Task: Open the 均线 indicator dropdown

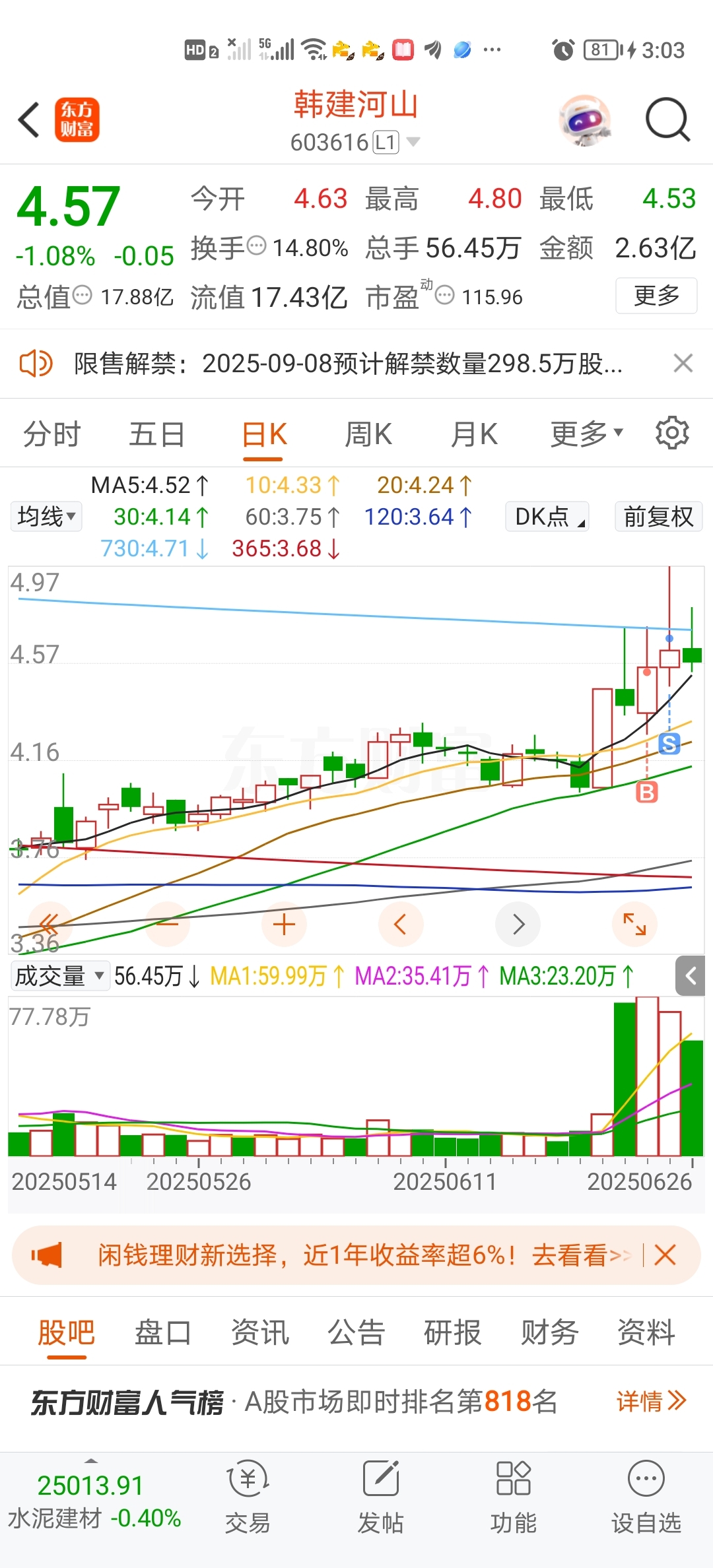Action: [x=46, y=516]
